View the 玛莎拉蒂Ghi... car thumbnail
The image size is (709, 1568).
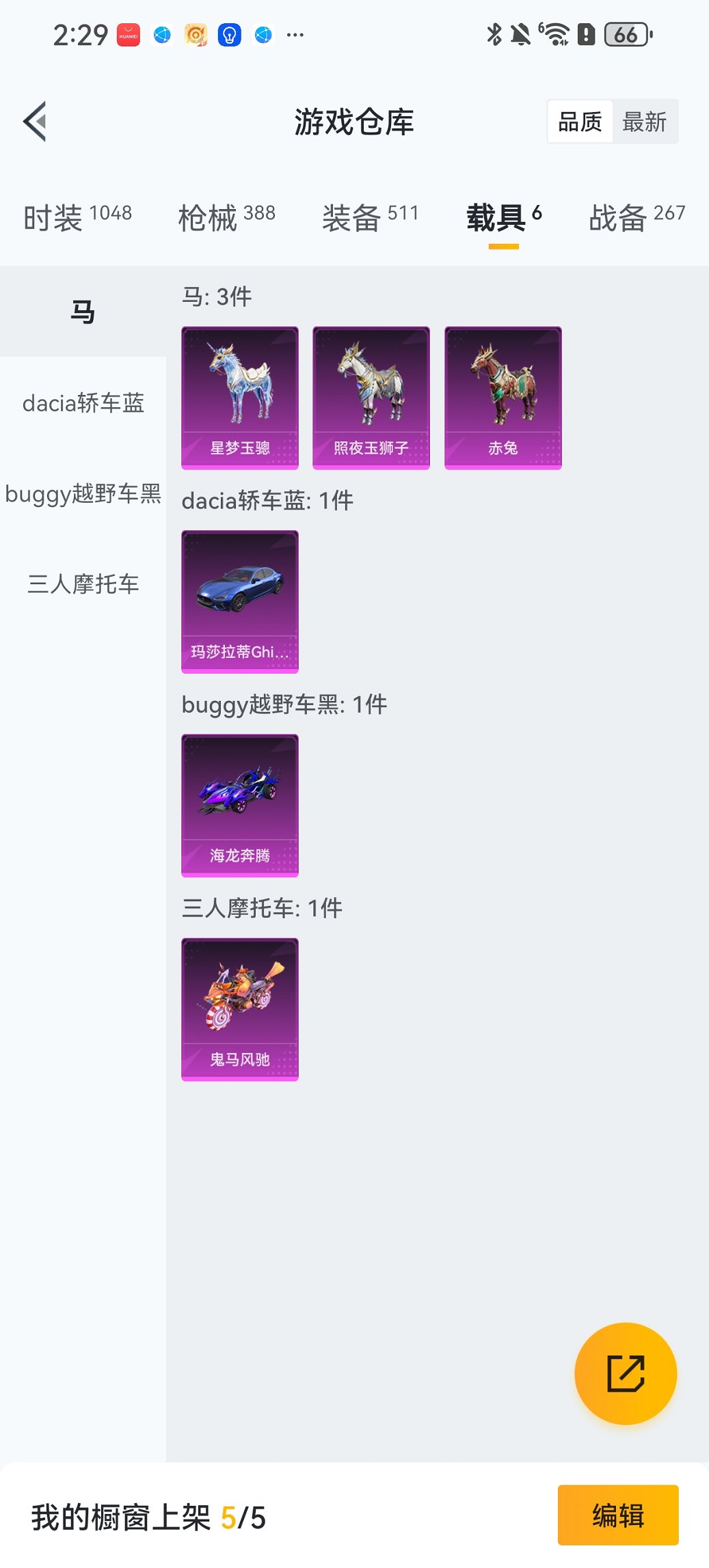coord(240,601)
